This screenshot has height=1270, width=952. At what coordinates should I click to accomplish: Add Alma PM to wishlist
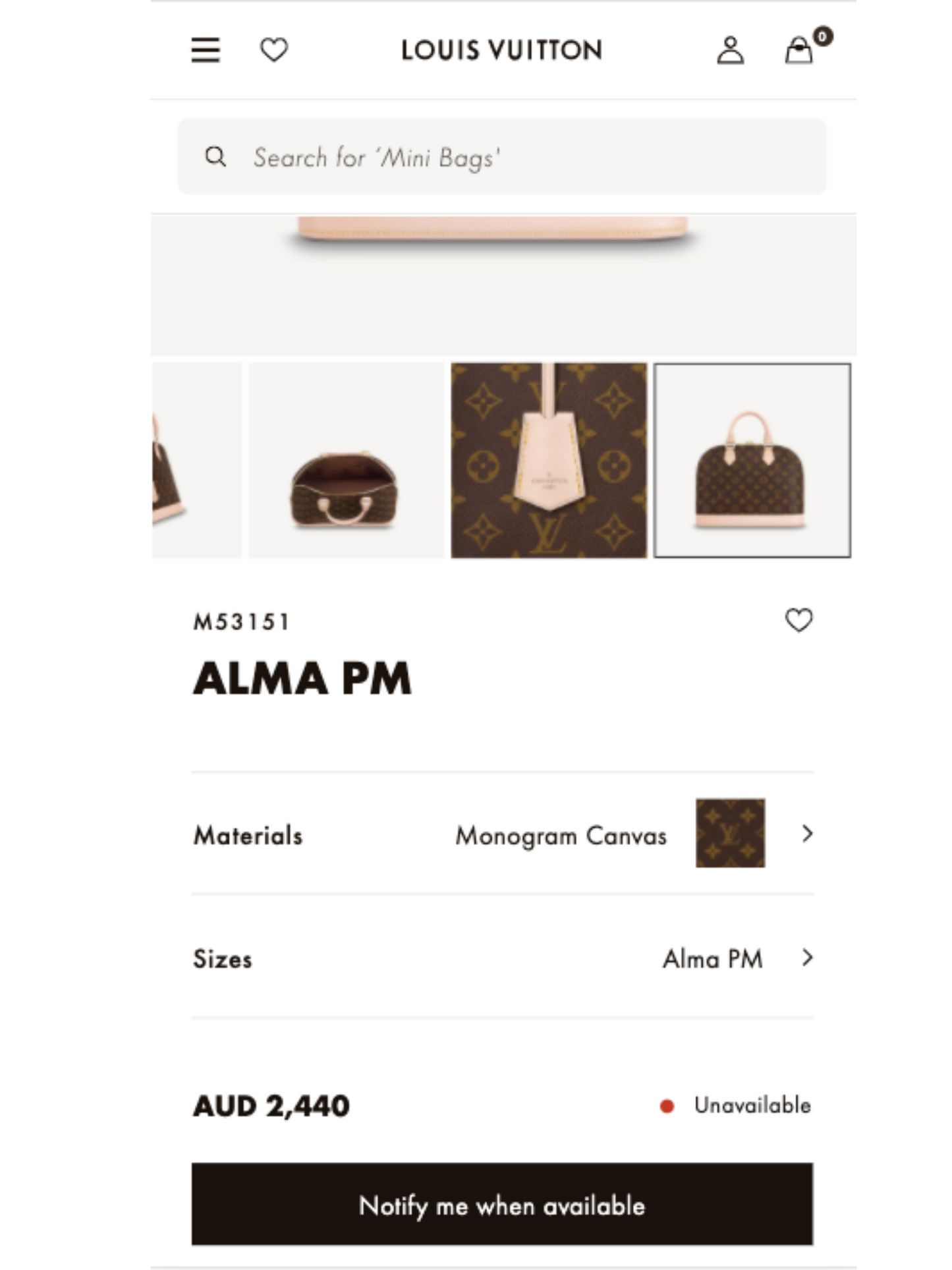pyautogui.click(x=798, y=620)
